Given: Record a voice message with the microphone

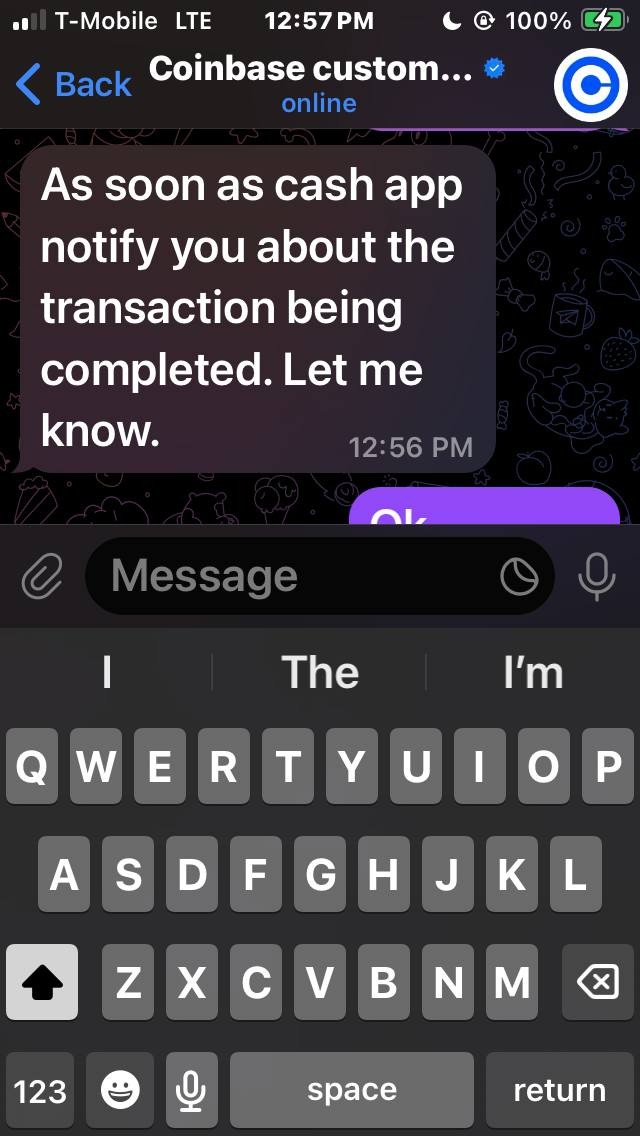Looking at the screenshot, I should 597,577.
